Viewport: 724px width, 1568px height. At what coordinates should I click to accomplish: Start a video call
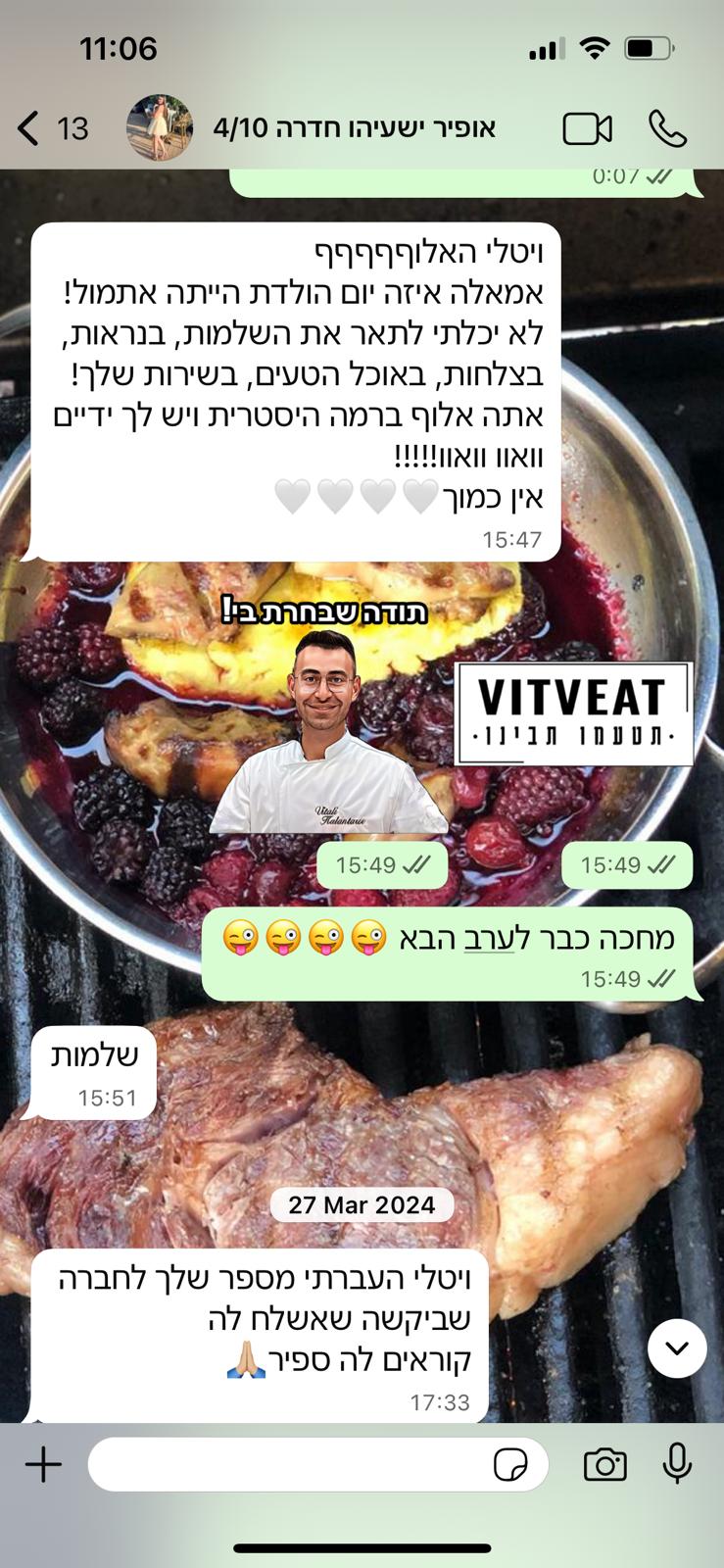pyautogui.click(x=587, y=128)
